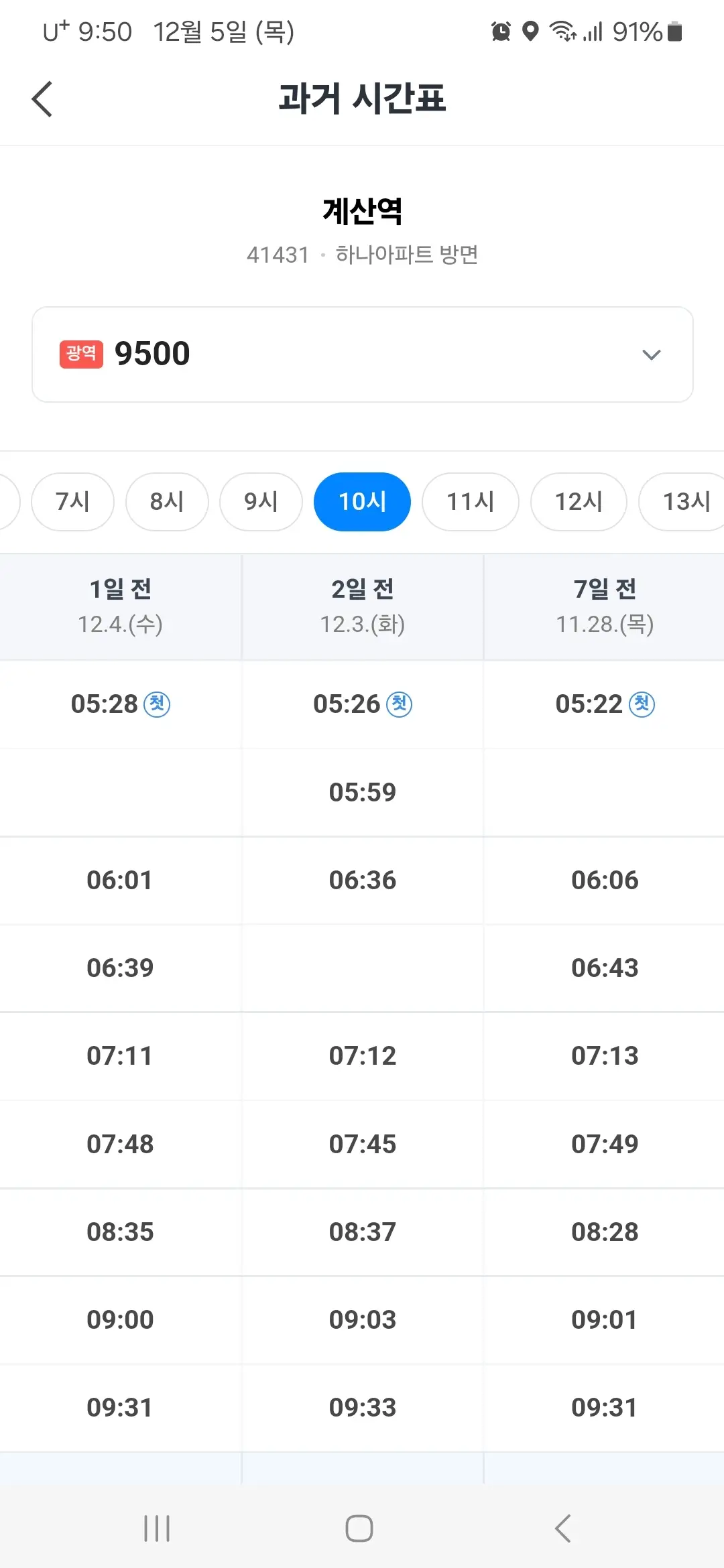Expand the chevron beside route 9500
This screenshot has width=724, height=1568.
pos(651,354)
